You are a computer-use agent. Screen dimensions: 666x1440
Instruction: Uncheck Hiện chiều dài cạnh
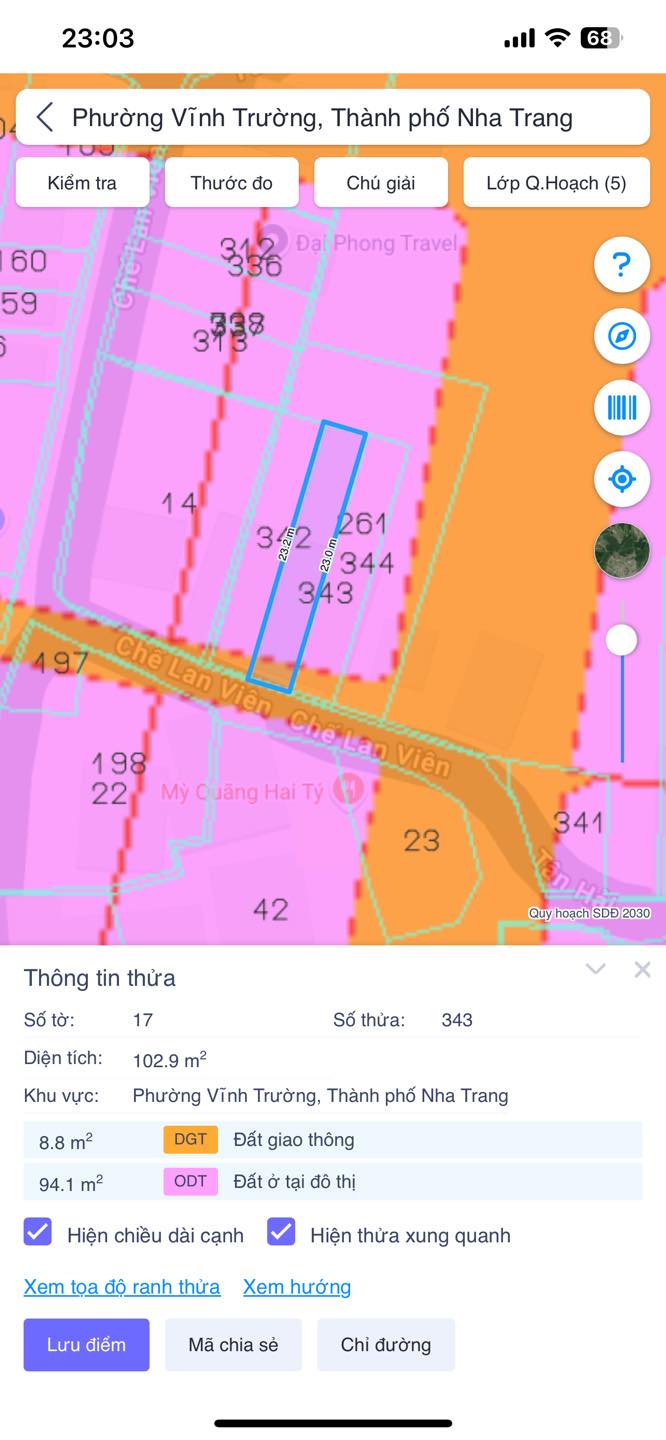pos(38,1232)
